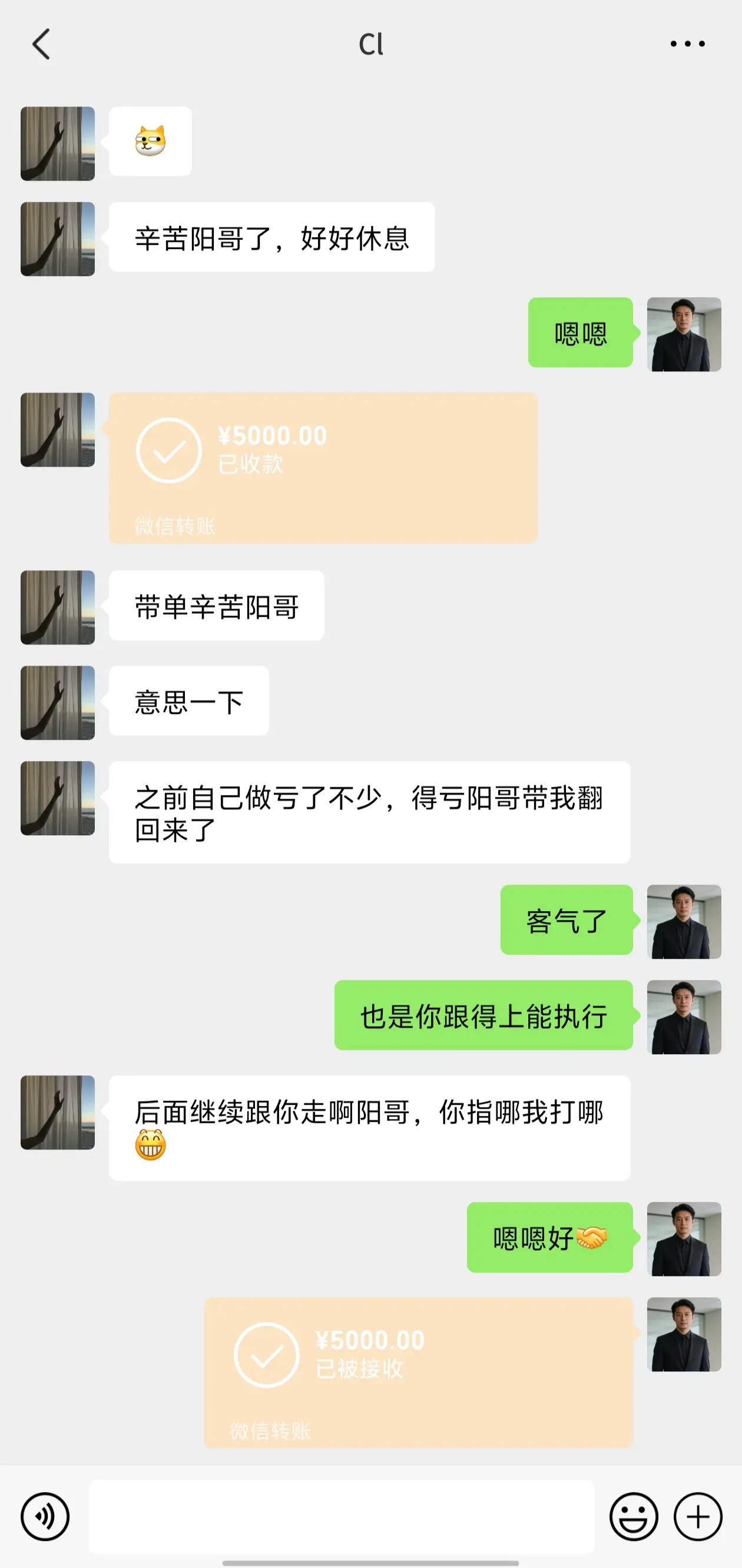This screenshot has height=1568, width=742.
Task: Tap the chat title Cl
Action: pos(371,44)
